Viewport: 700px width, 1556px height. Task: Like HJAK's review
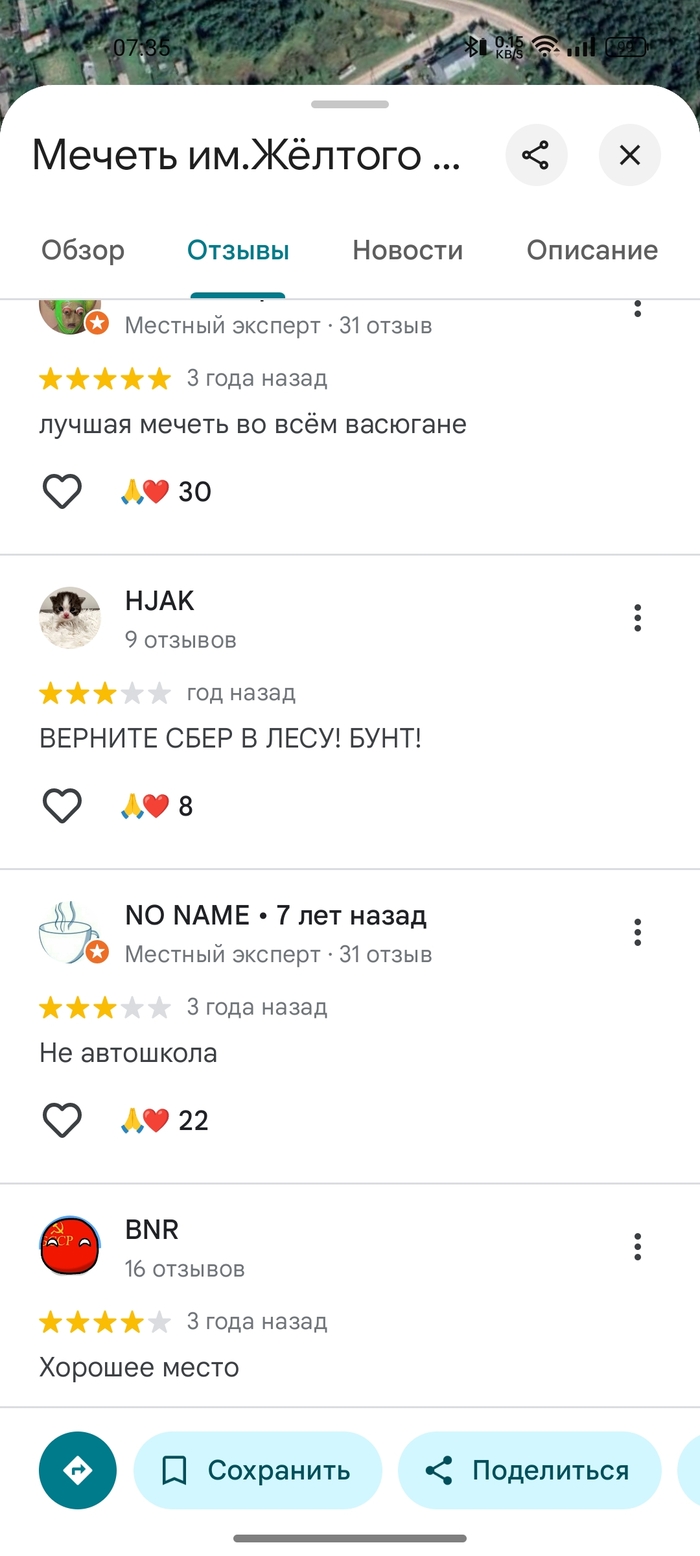click(62, 806)
